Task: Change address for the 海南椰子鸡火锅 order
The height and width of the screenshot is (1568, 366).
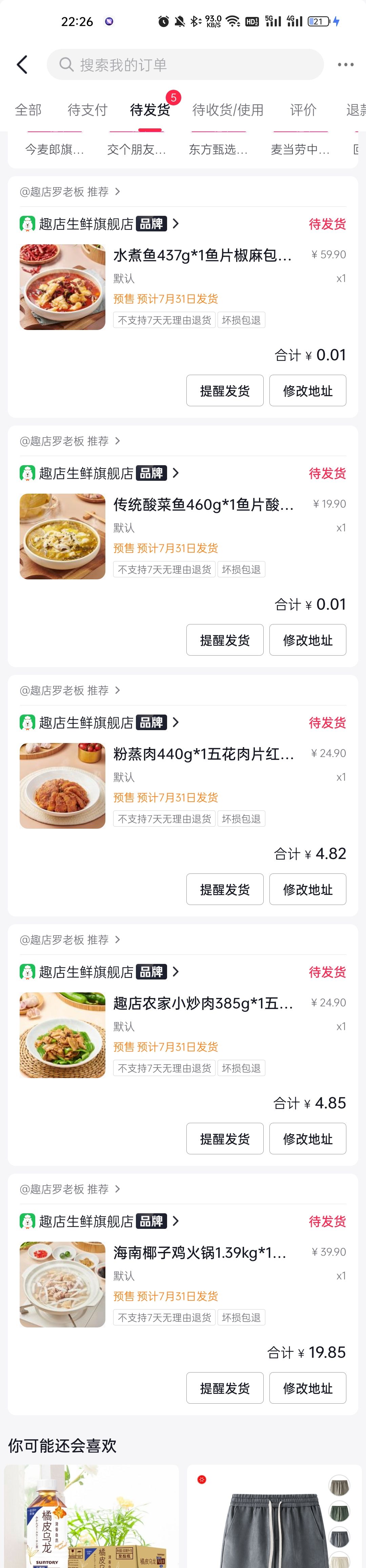Action: [x=307, y=1388]
